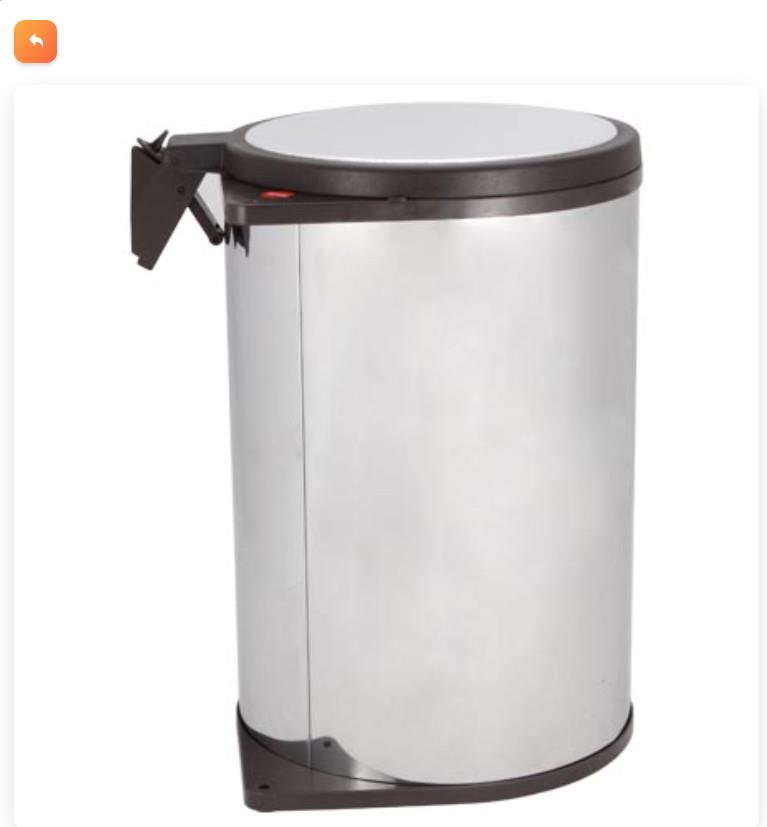Tap the orange back arrow button

35,42
